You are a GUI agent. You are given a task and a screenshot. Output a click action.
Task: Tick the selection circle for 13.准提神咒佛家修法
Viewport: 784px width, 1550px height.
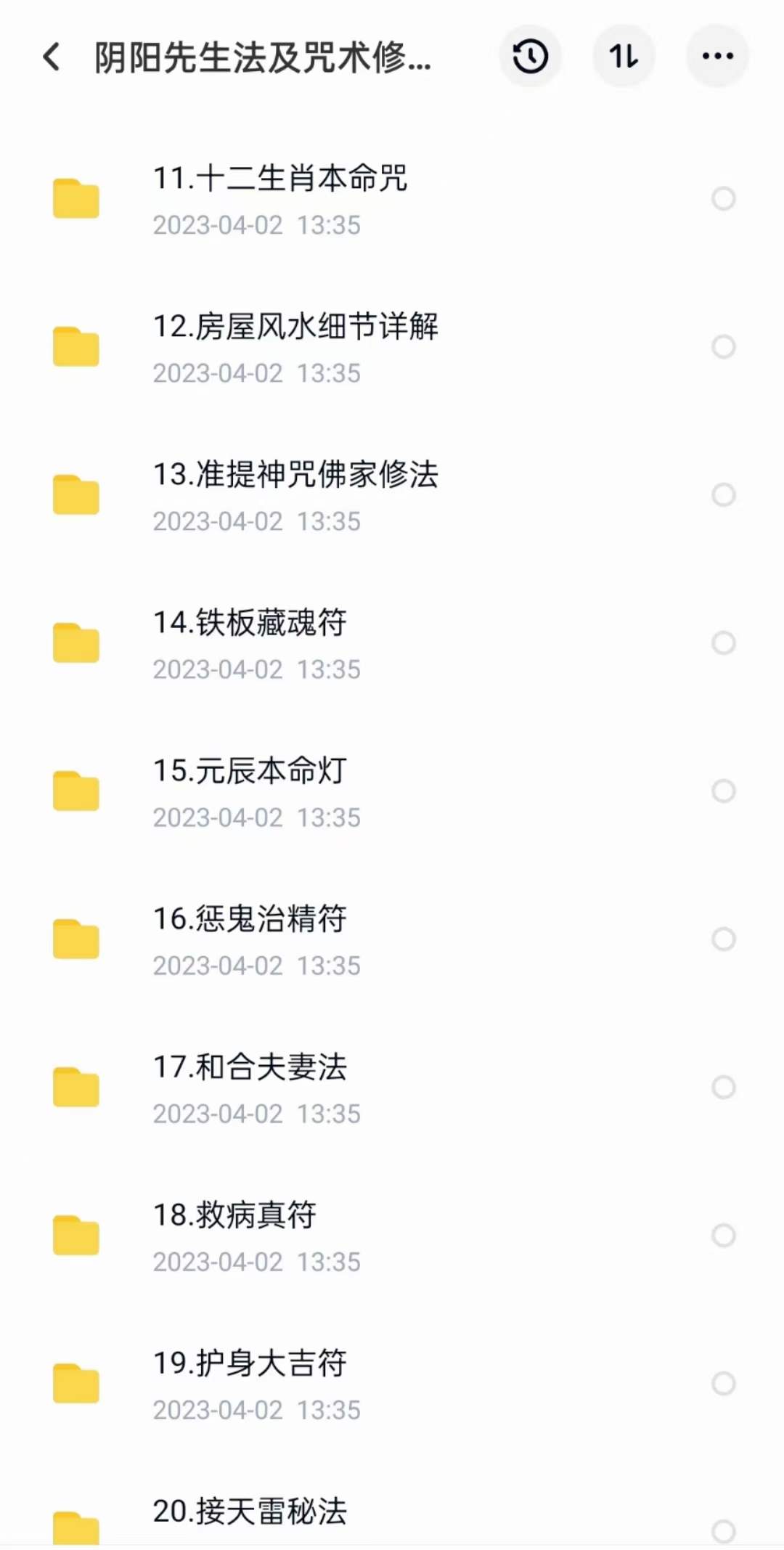pyautogui.click(x=724, y=495)
